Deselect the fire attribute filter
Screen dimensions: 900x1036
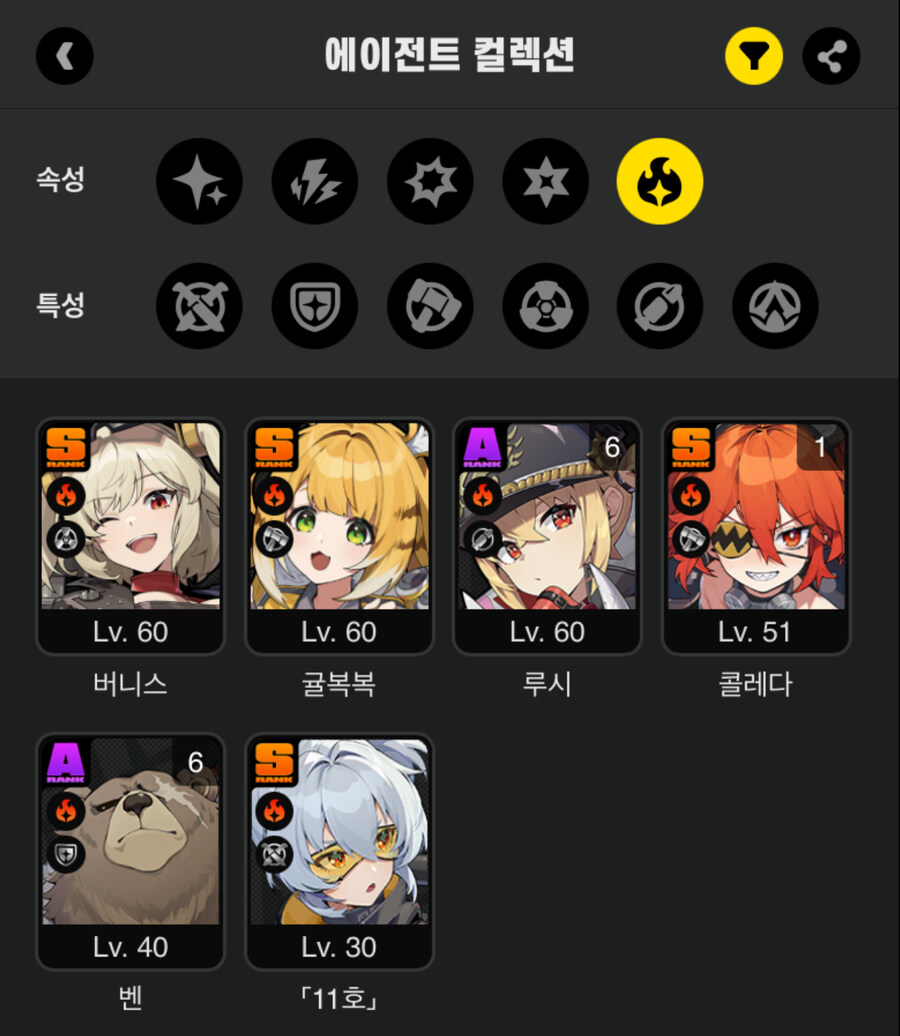tap(660, 181)
